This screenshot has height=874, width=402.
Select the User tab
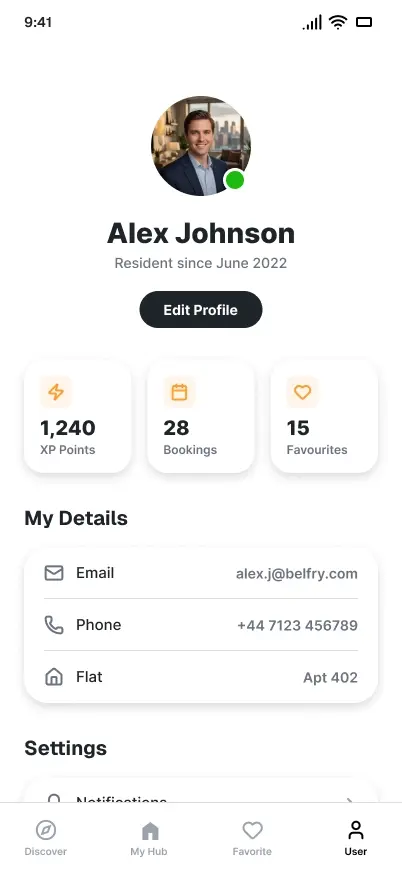tap(355, 838)
